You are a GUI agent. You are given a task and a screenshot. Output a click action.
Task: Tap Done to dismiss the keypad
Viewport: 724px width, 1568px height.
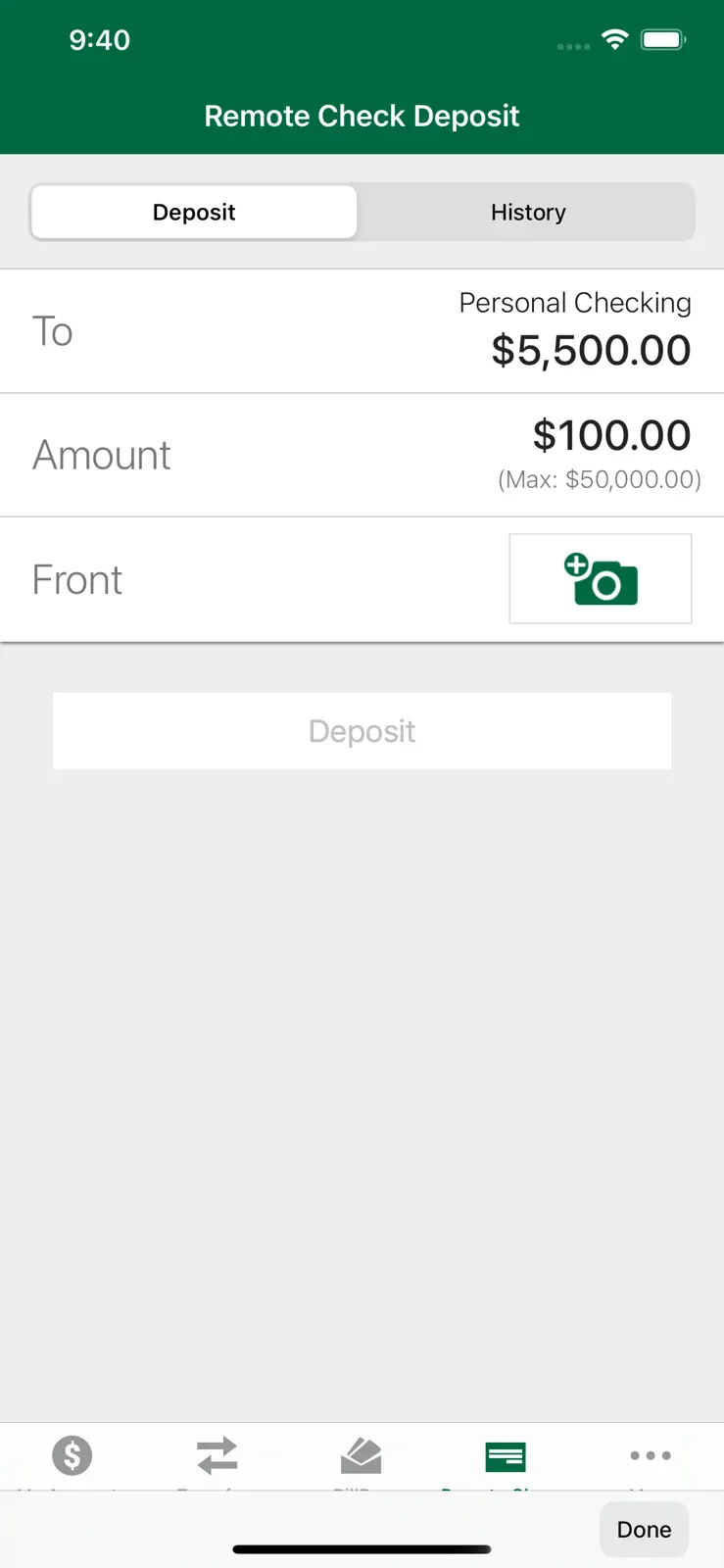click(x=644, y=1530)
